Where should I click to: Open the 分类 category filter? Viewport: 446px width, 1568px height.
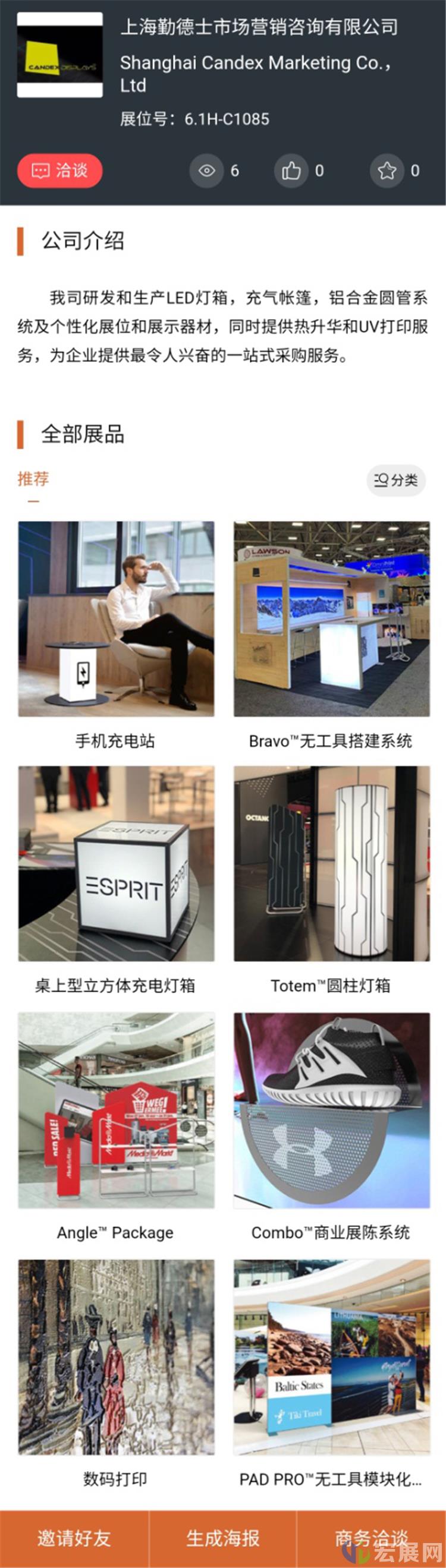[x=396, y=480]
